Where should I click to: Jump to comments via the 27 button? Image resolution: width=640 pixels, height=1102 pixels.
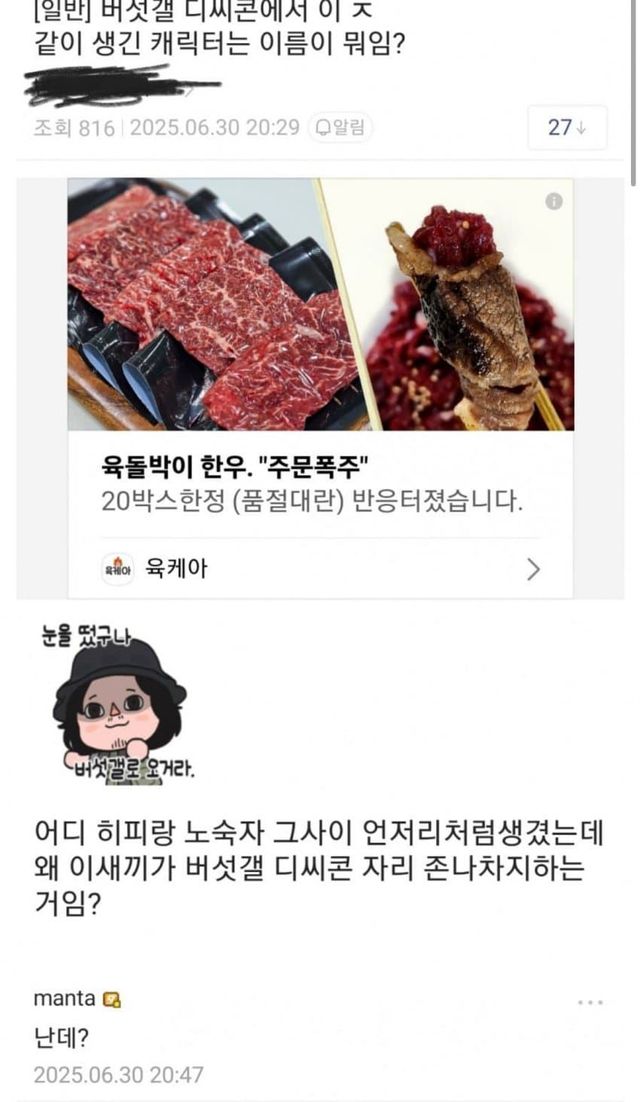[566, 127]
